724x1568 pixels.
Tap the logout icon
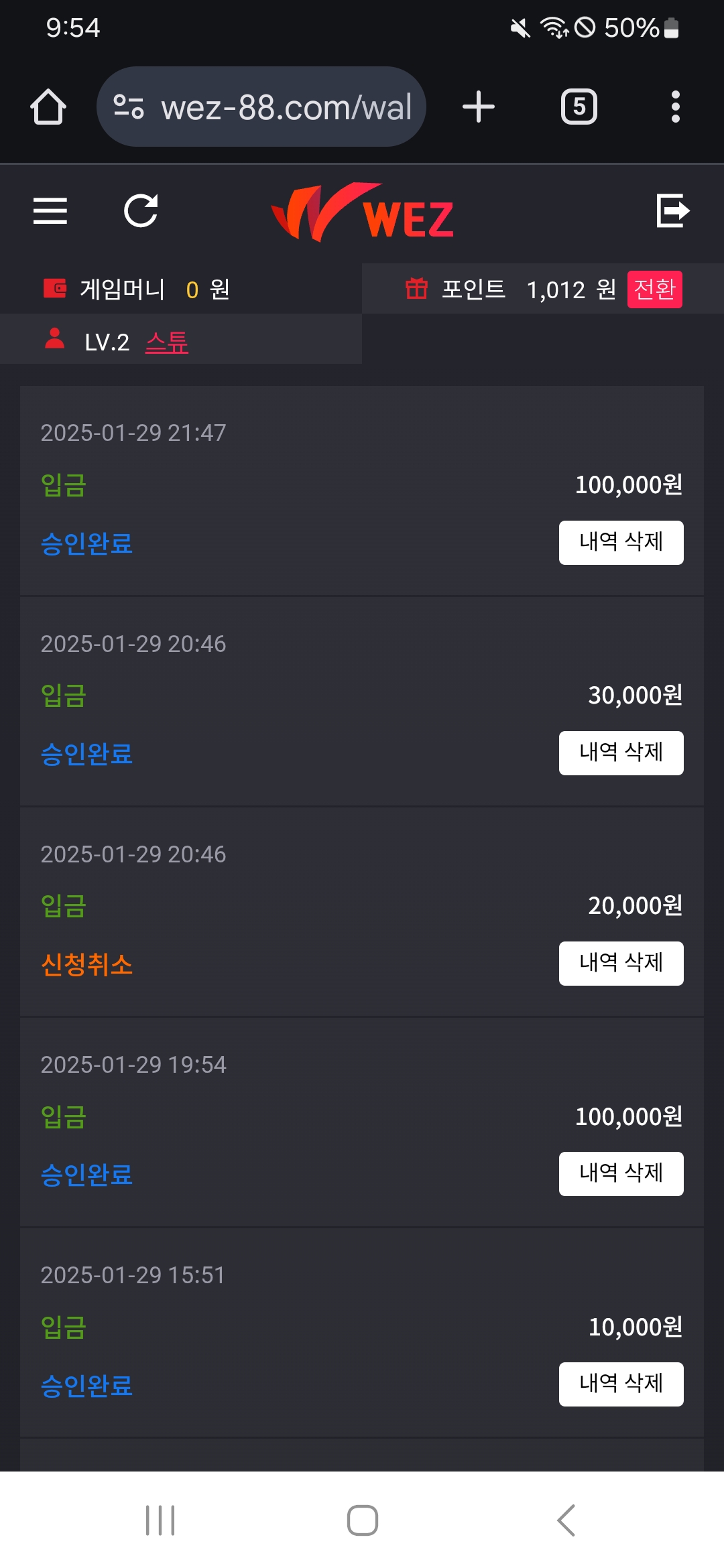672,211
